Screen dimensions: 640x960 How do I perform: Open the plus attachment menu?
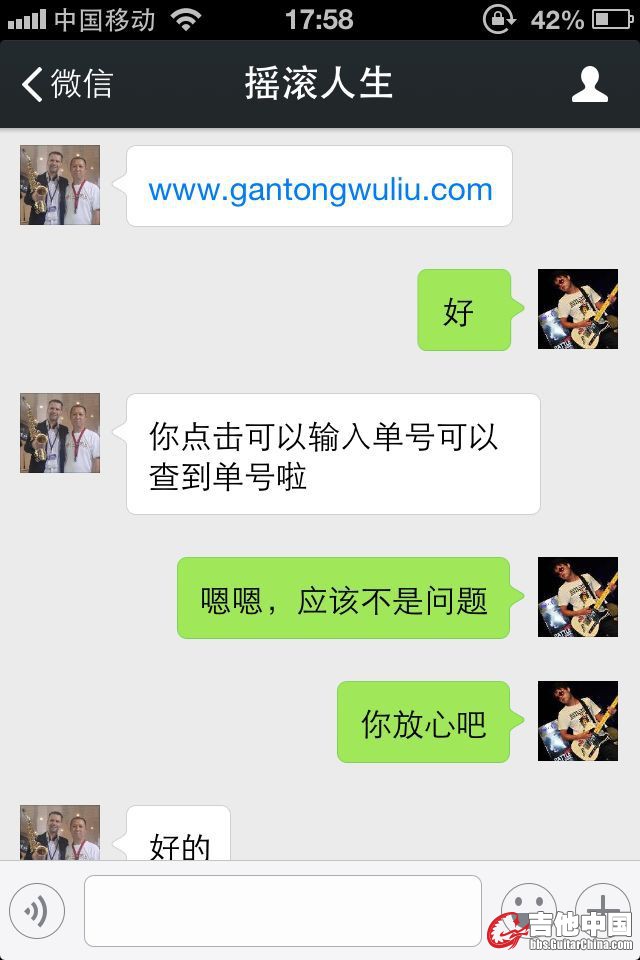click(x=603, y=906)
